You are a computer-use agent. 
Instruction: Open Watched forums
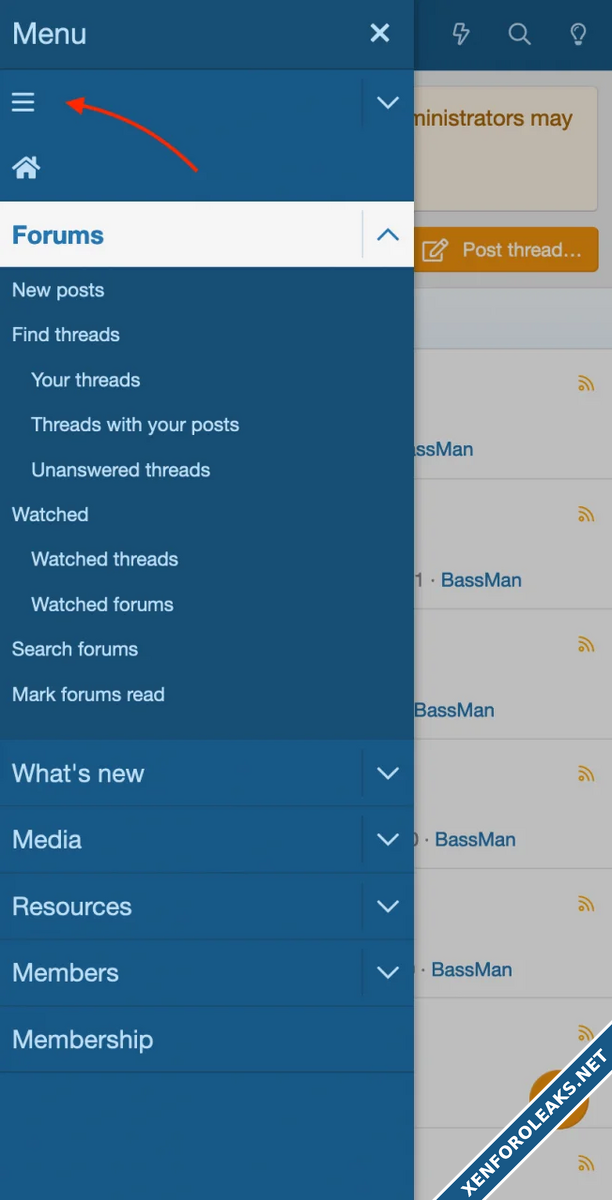tap(102, 604)
